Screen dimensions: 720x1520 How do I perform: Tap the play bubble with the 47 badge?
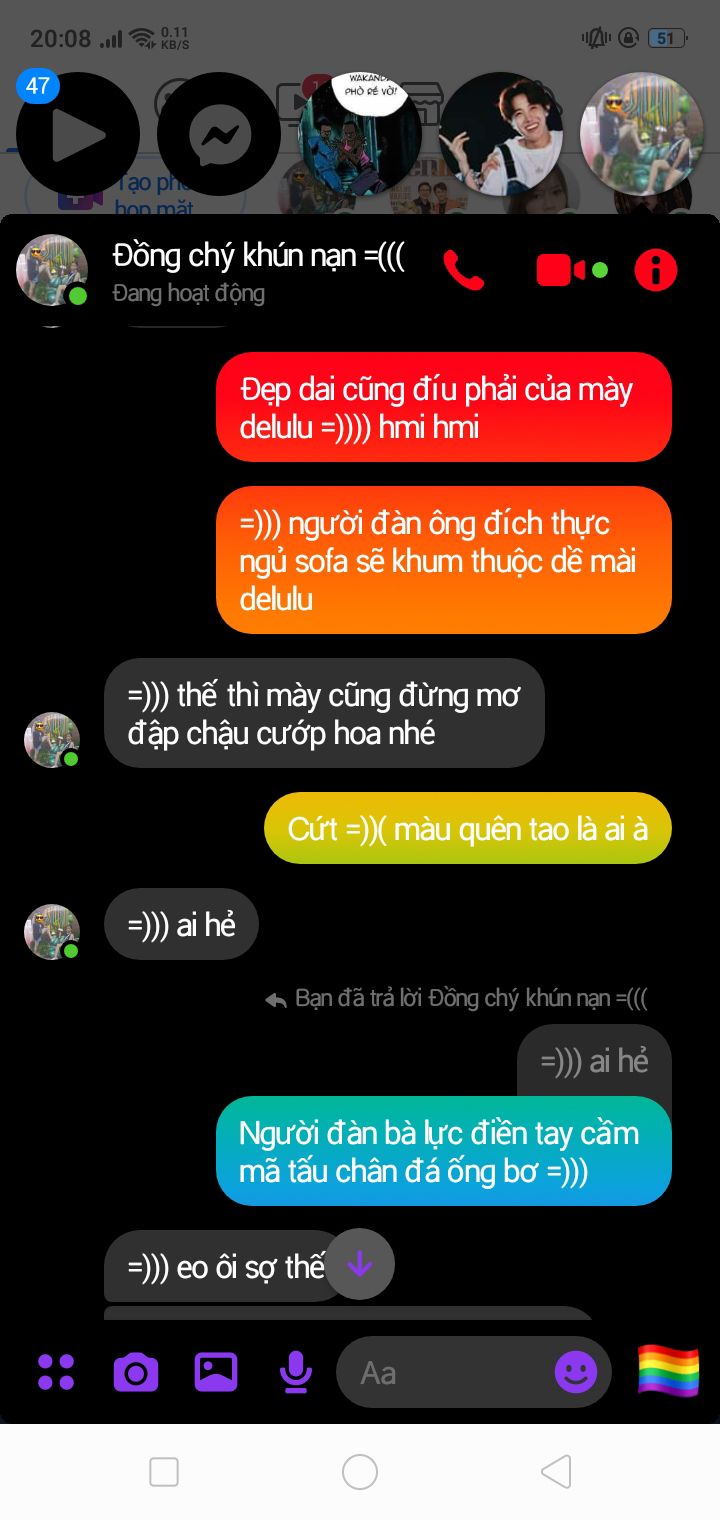(x=78, y=134)
